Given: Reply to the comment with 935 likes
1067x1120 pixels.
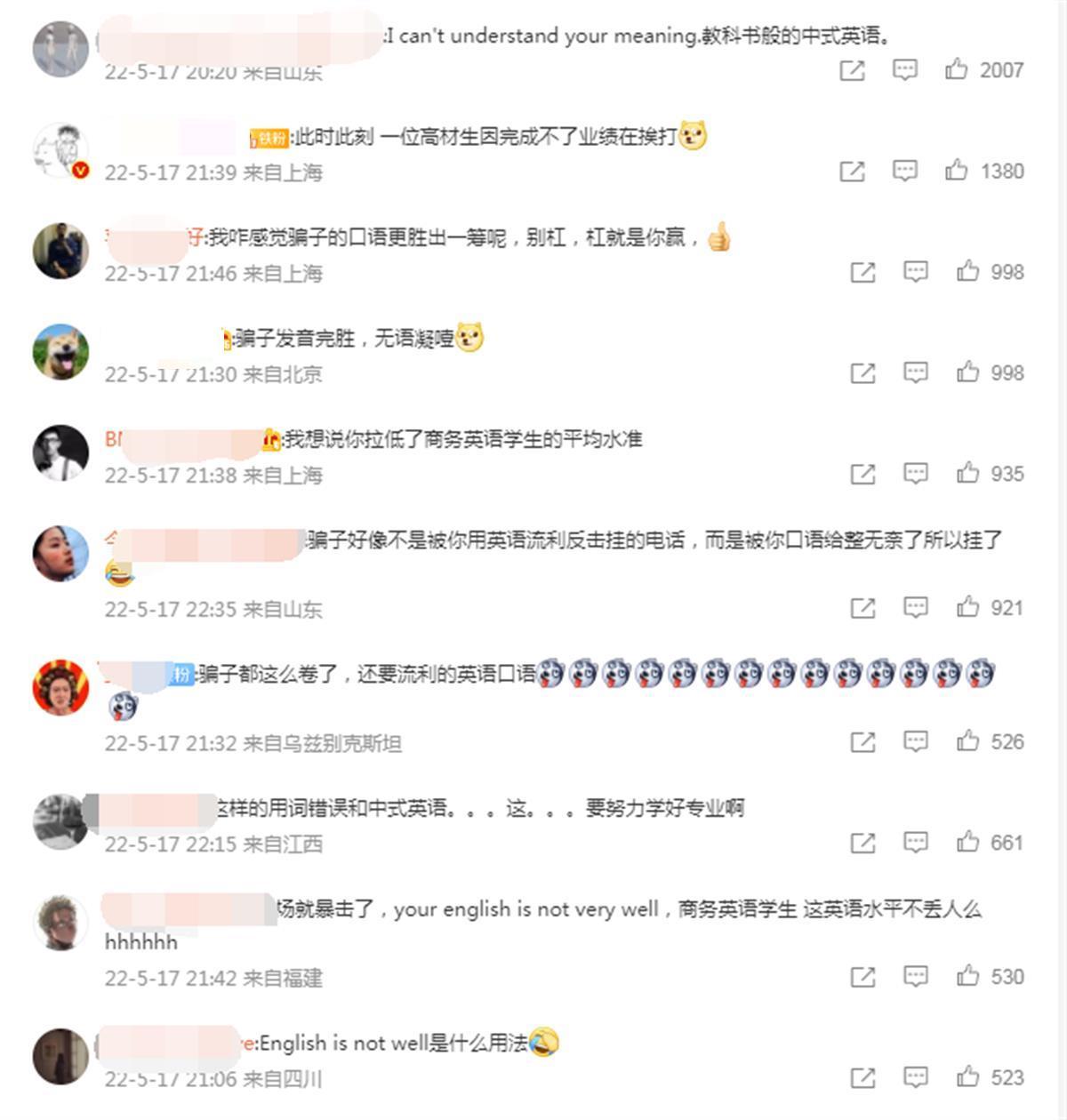Looking at the screenshot, I should [915, 474].
